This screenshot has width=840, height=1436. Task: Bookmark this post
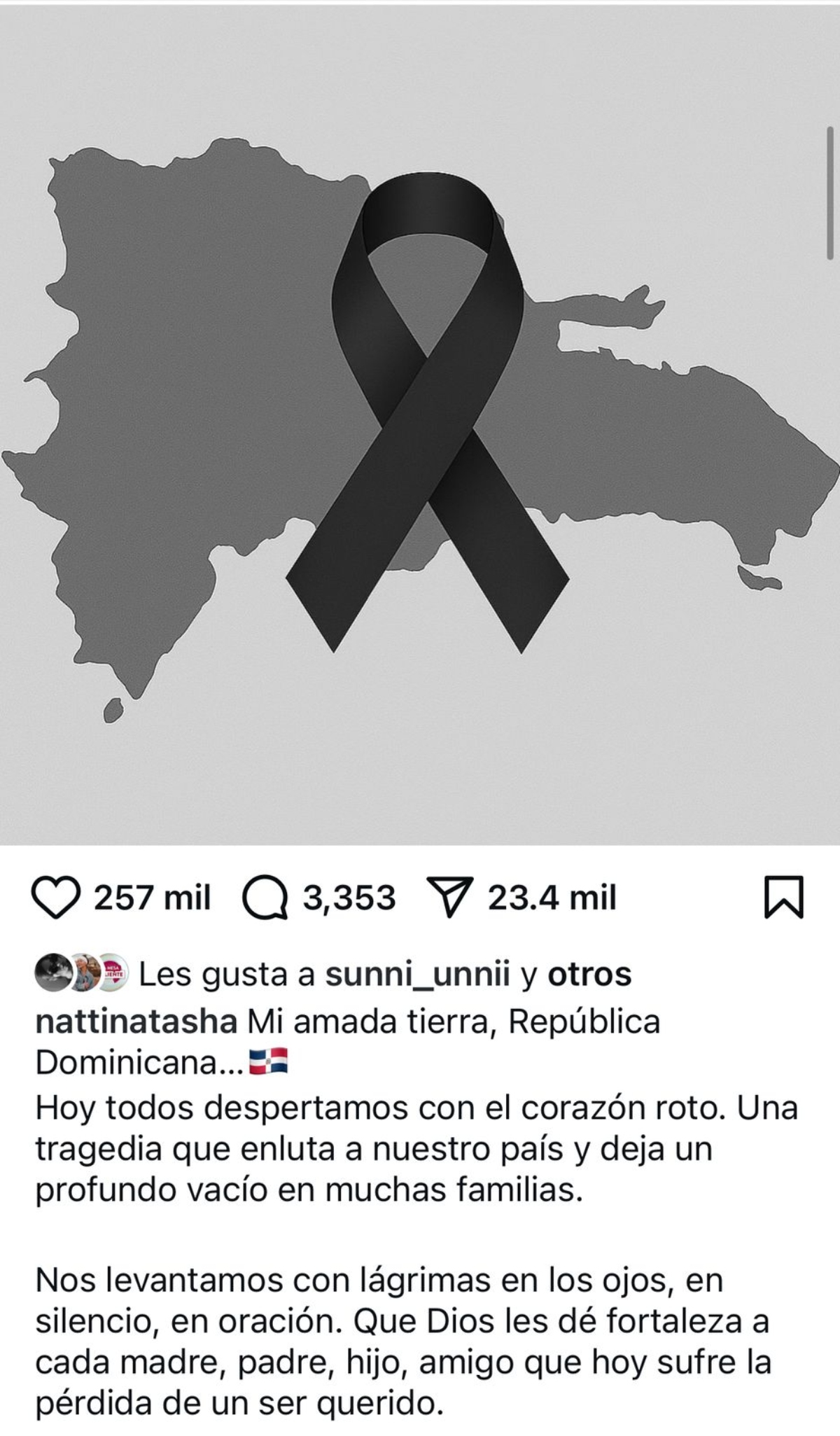[x=784, y=898]
